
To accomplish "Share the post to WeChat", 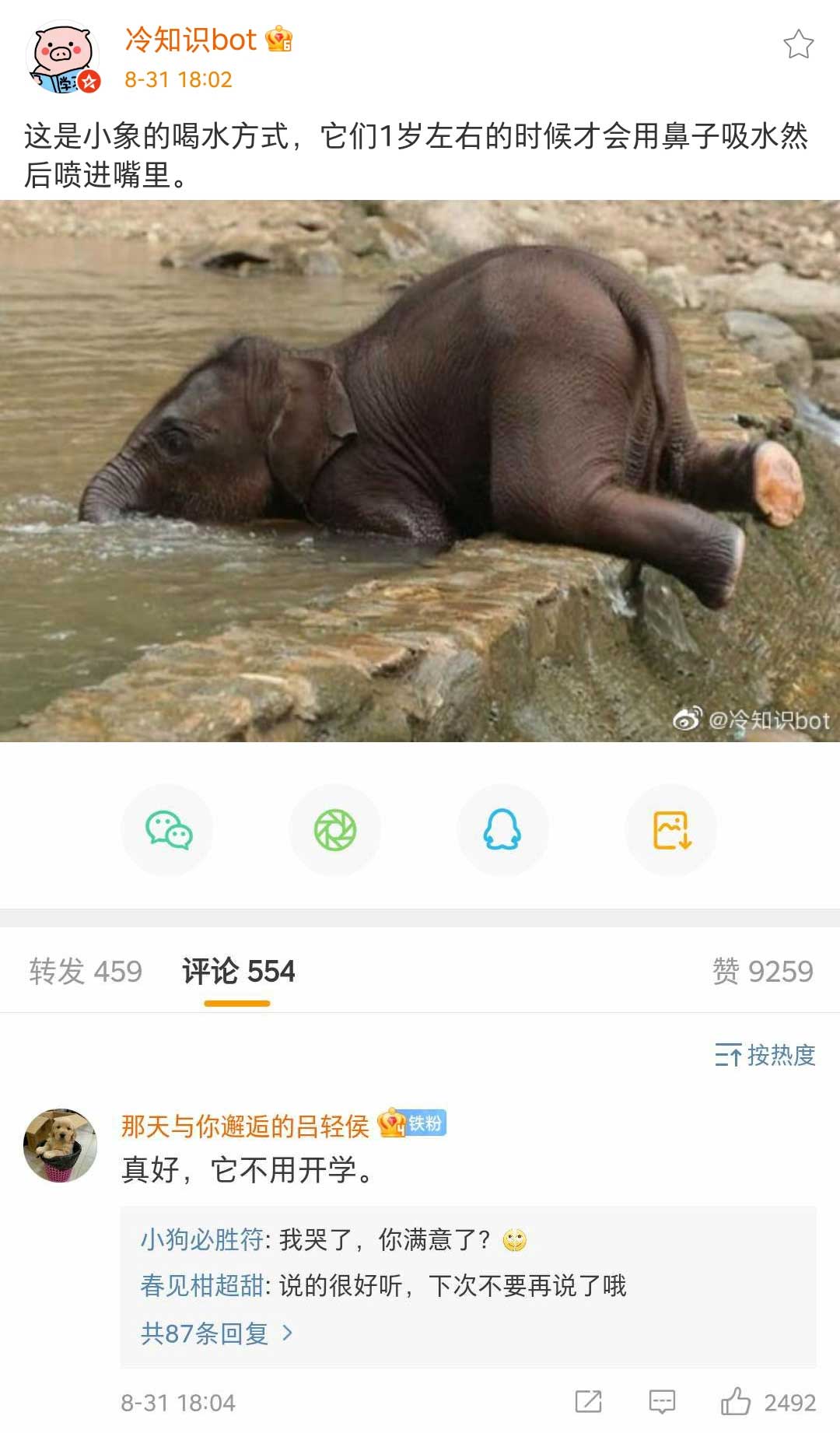I will pos(167,830).
